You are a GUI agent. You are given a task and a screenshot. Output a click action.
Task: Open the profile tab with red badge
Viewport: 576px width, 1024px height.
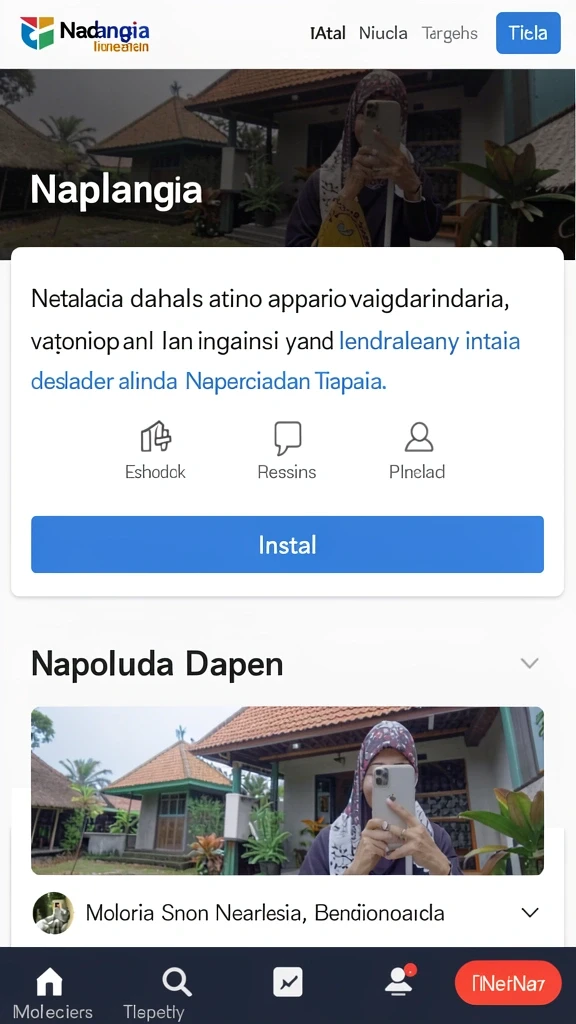pos(399,980)
